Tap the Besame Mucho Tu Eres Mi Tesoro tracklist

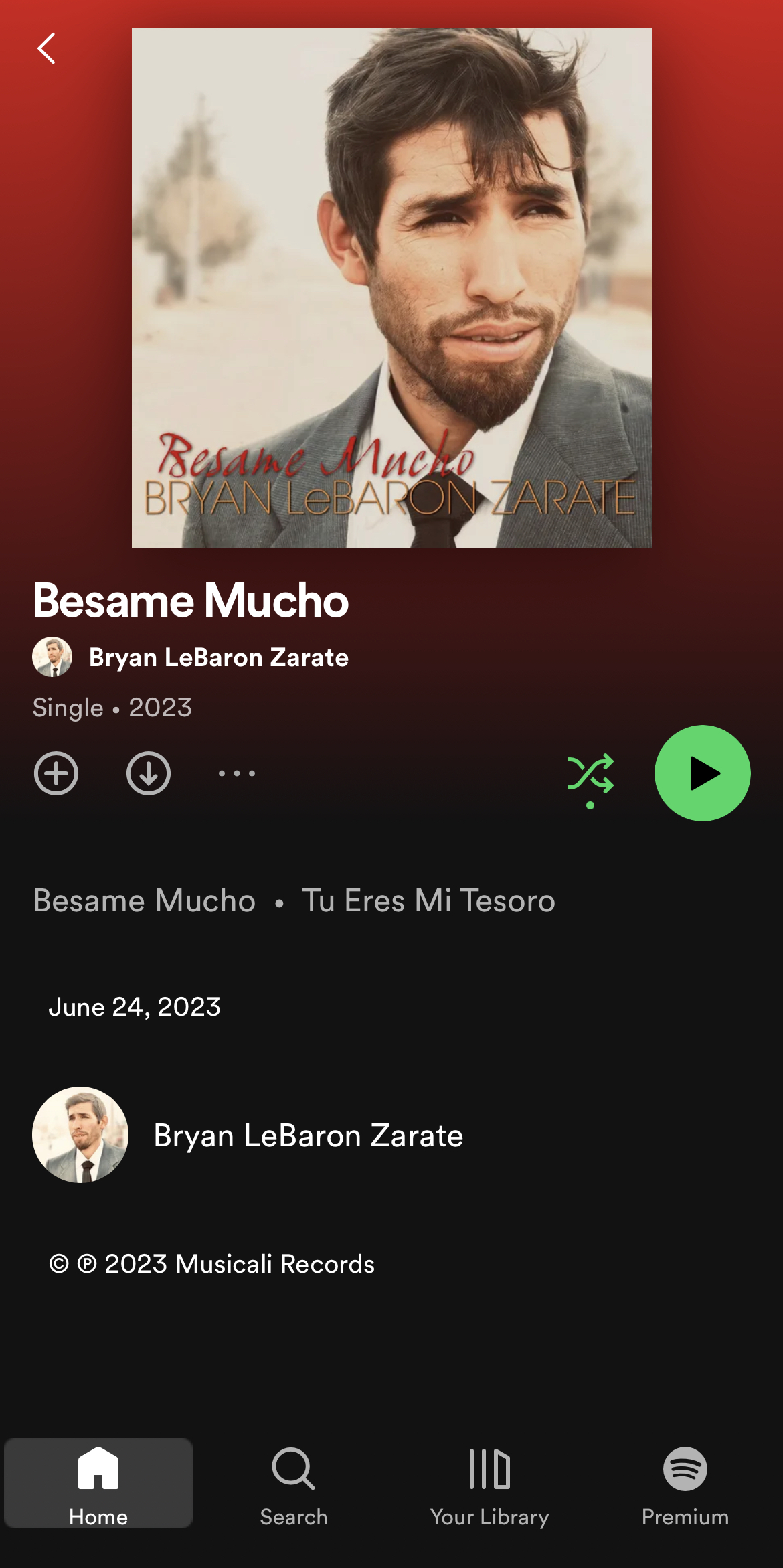[x=294, y=900]
